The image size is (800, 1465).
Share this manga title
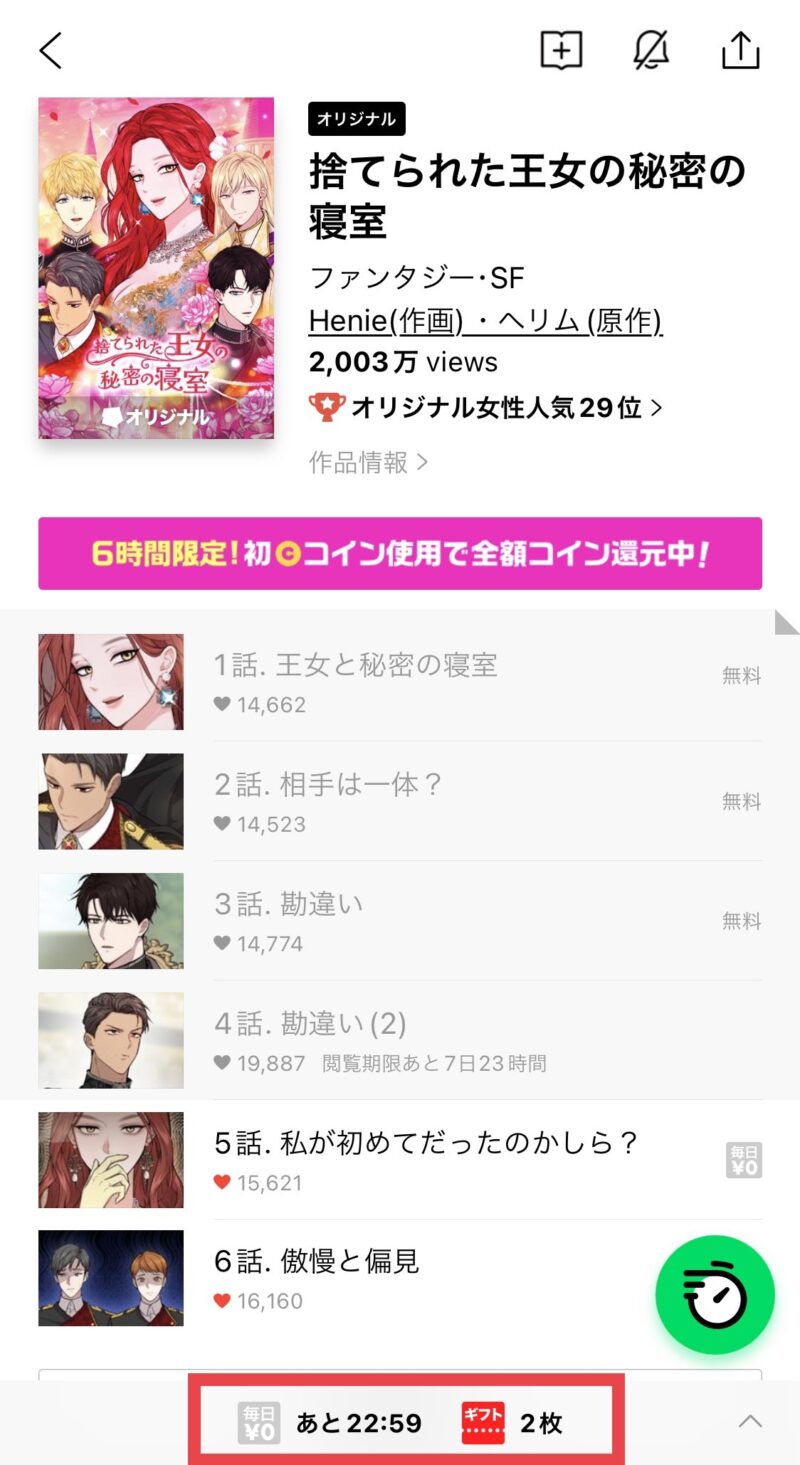pyautogui.click(x=740, y=50)
